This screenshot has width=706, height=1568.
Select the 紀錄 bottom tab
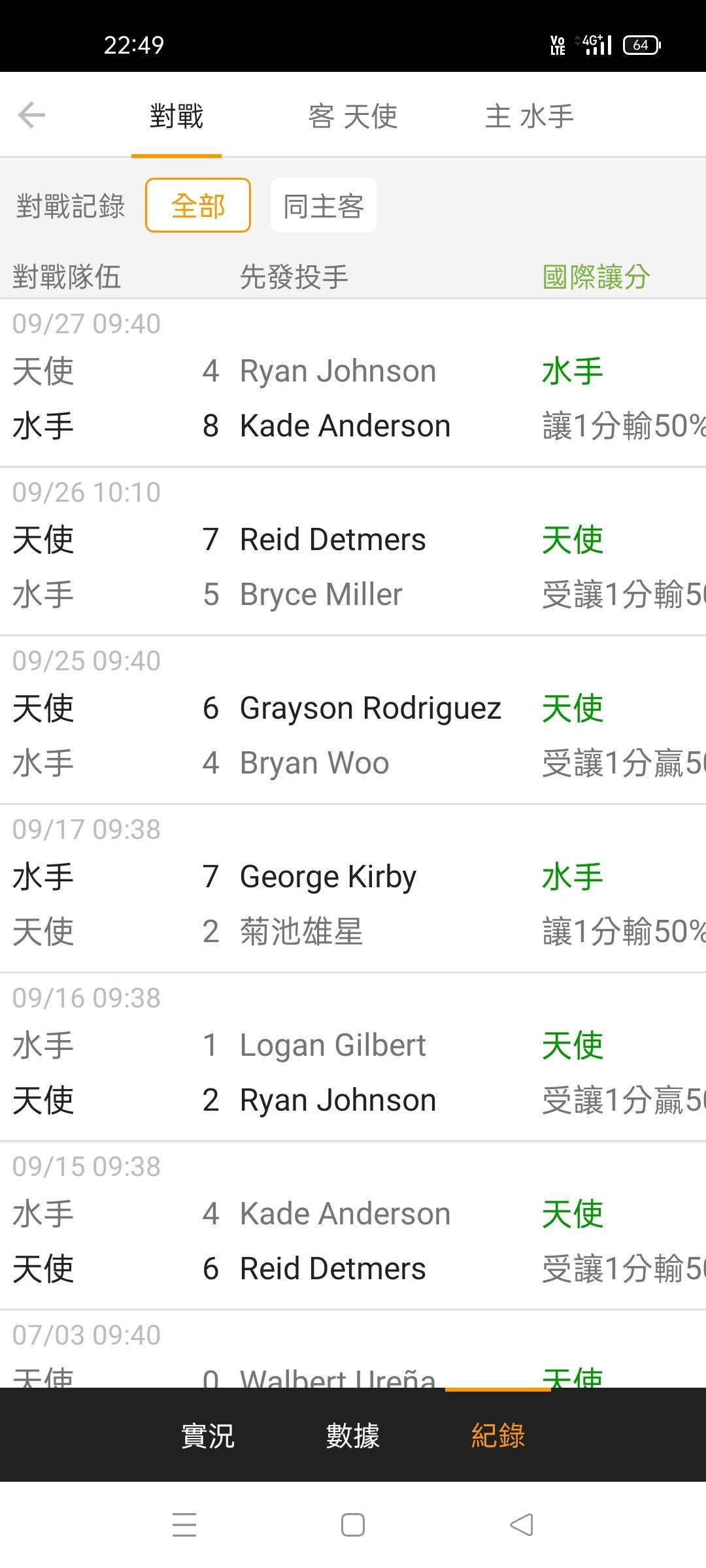point(498,1435)
